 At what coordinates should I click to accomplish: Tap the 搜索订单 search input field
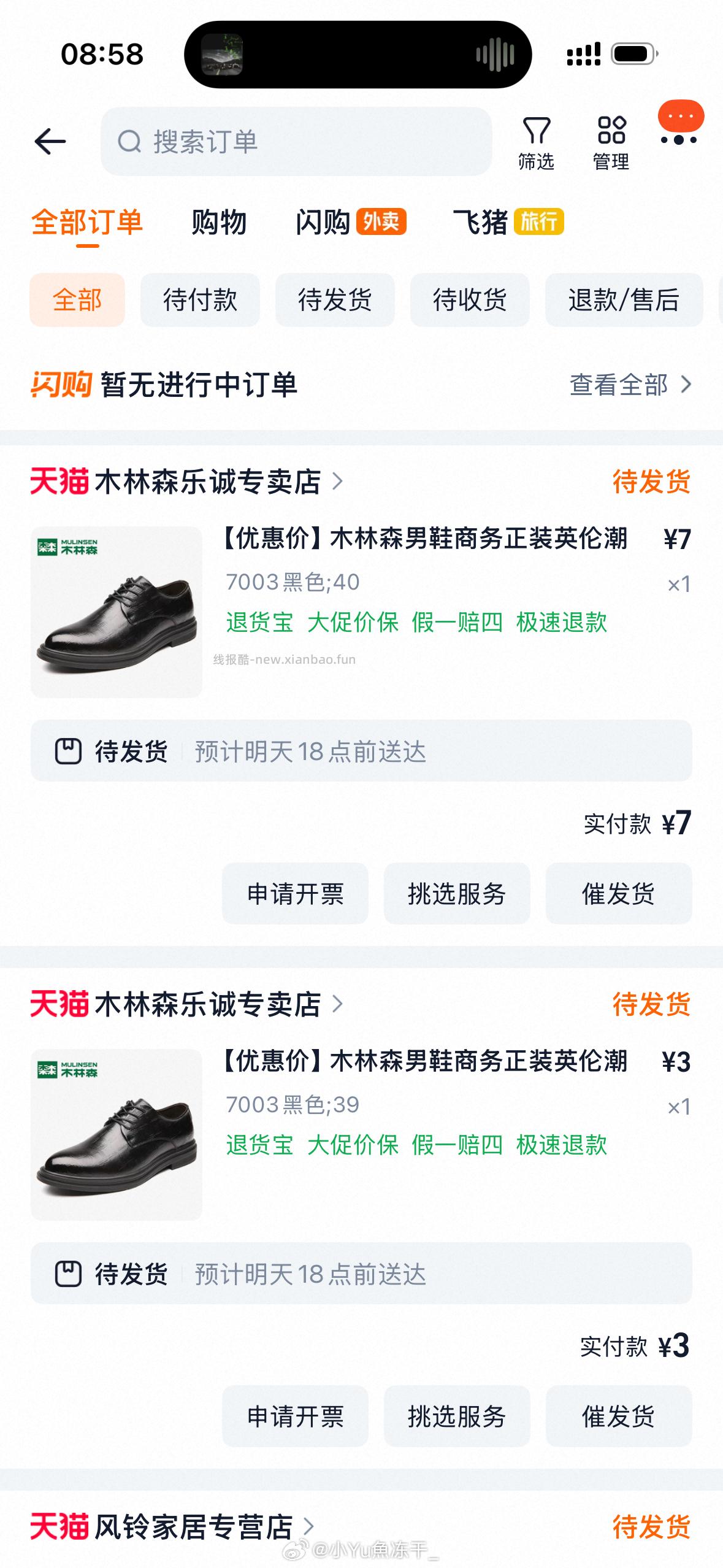294,142
